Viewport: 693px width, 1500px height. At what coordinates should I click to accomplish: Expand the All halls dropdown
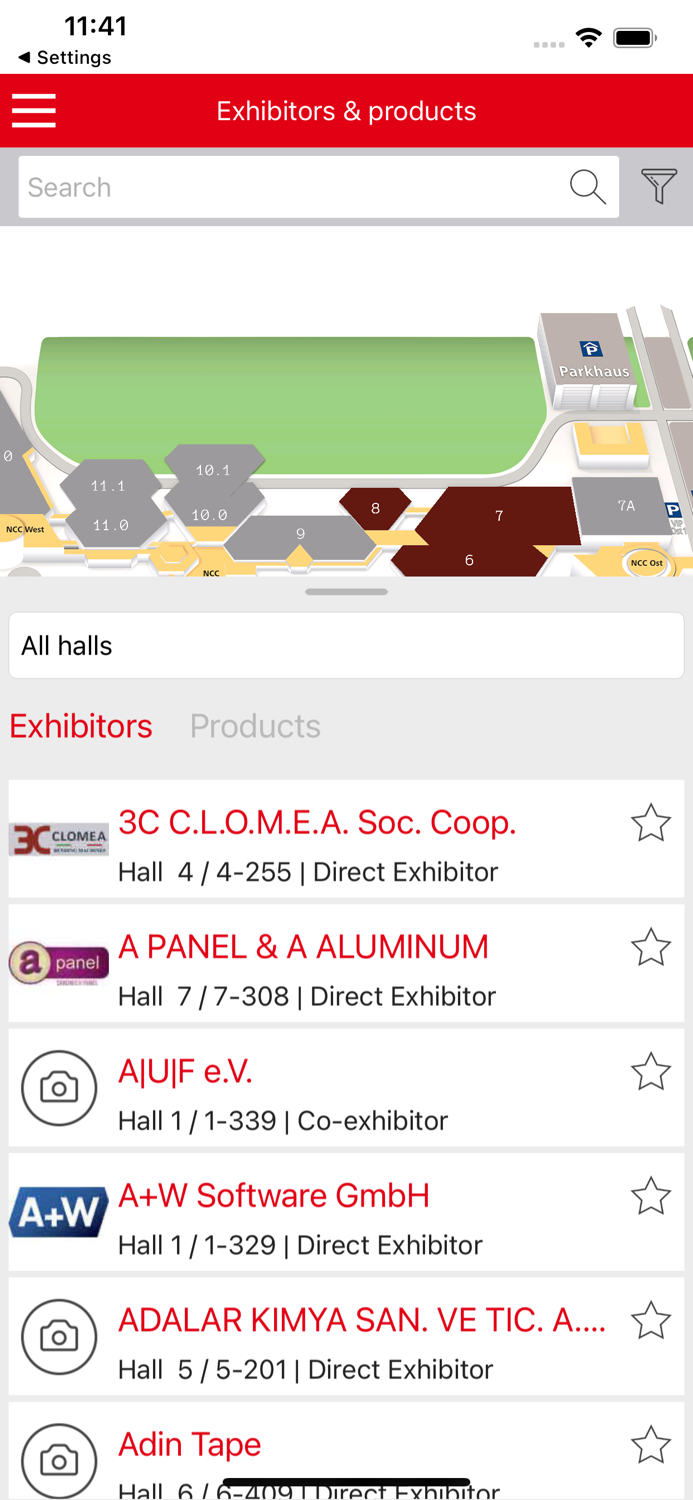tap(346, 646)
